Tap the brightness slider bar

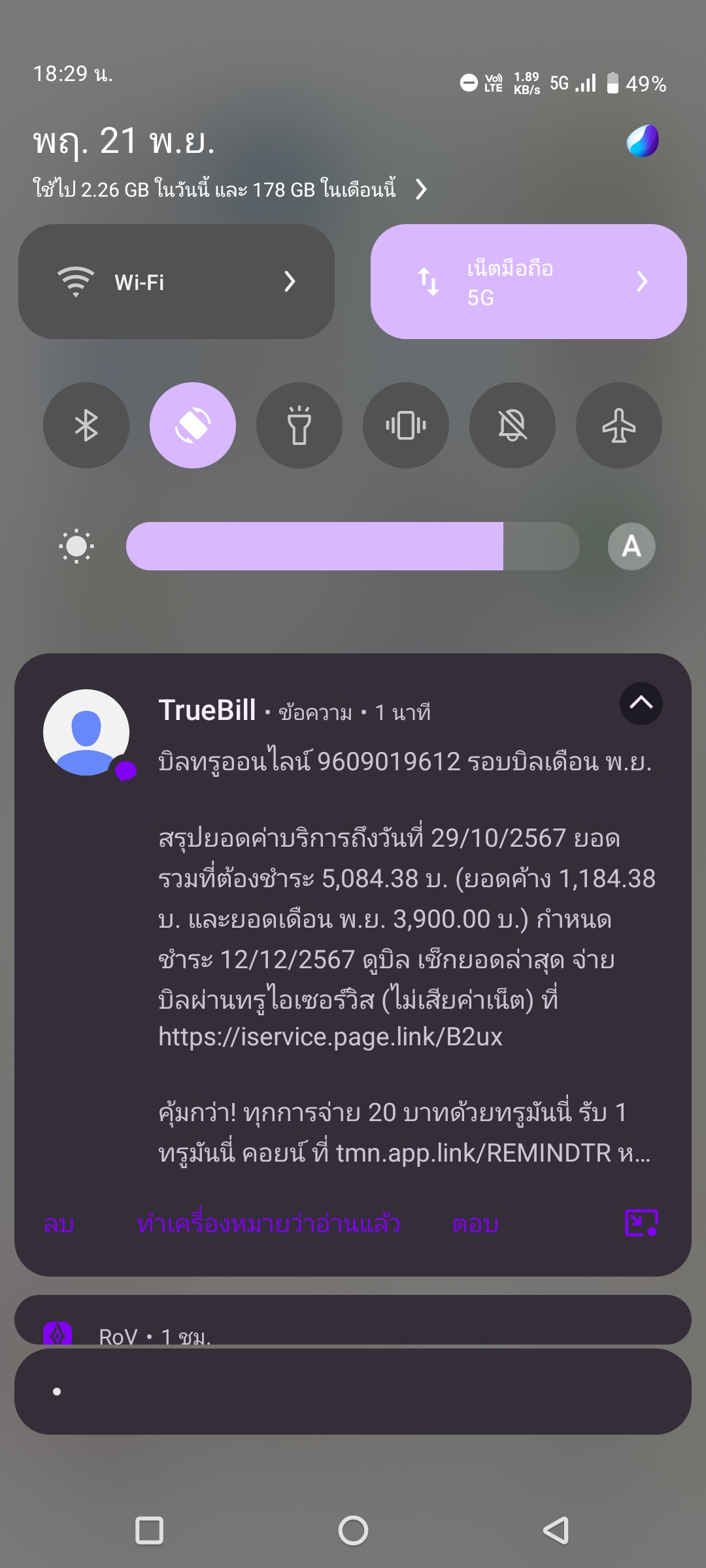tap(353, 546)
